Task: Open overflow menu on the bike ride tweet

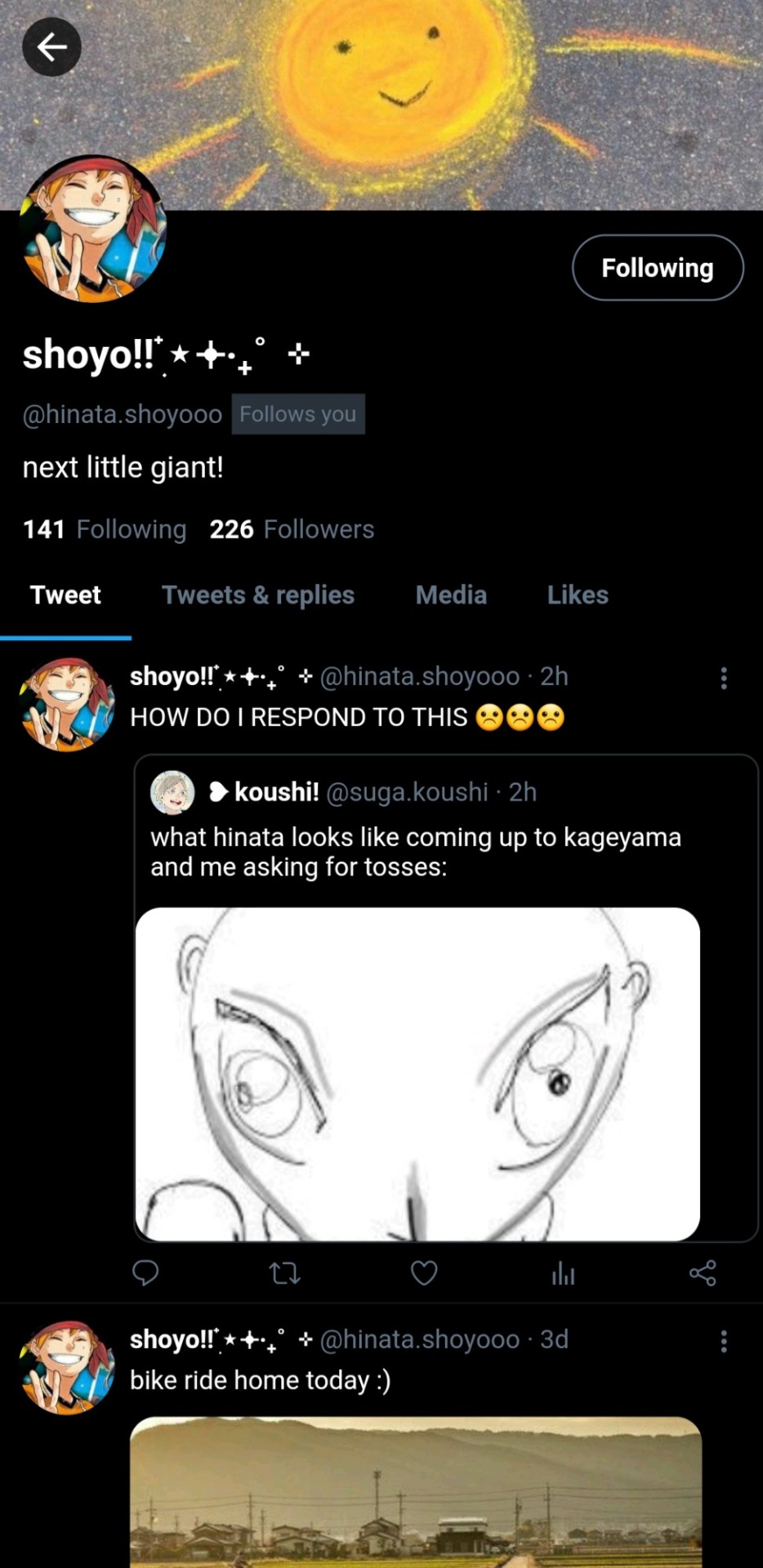Action: [x=724, y=1341]
